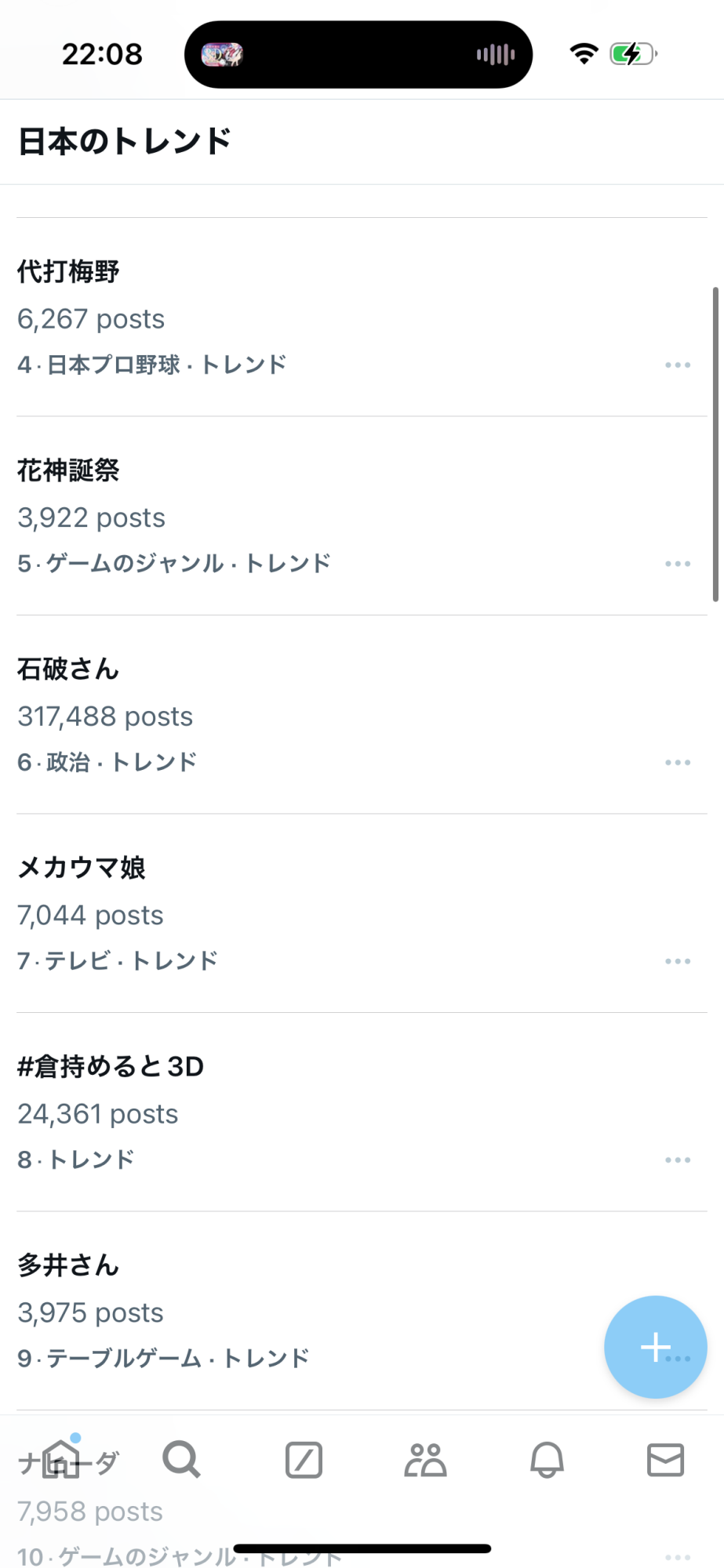This screenshot has width=724, height=1568.
Task: Open the 石破さん trend
Action: 362,714
